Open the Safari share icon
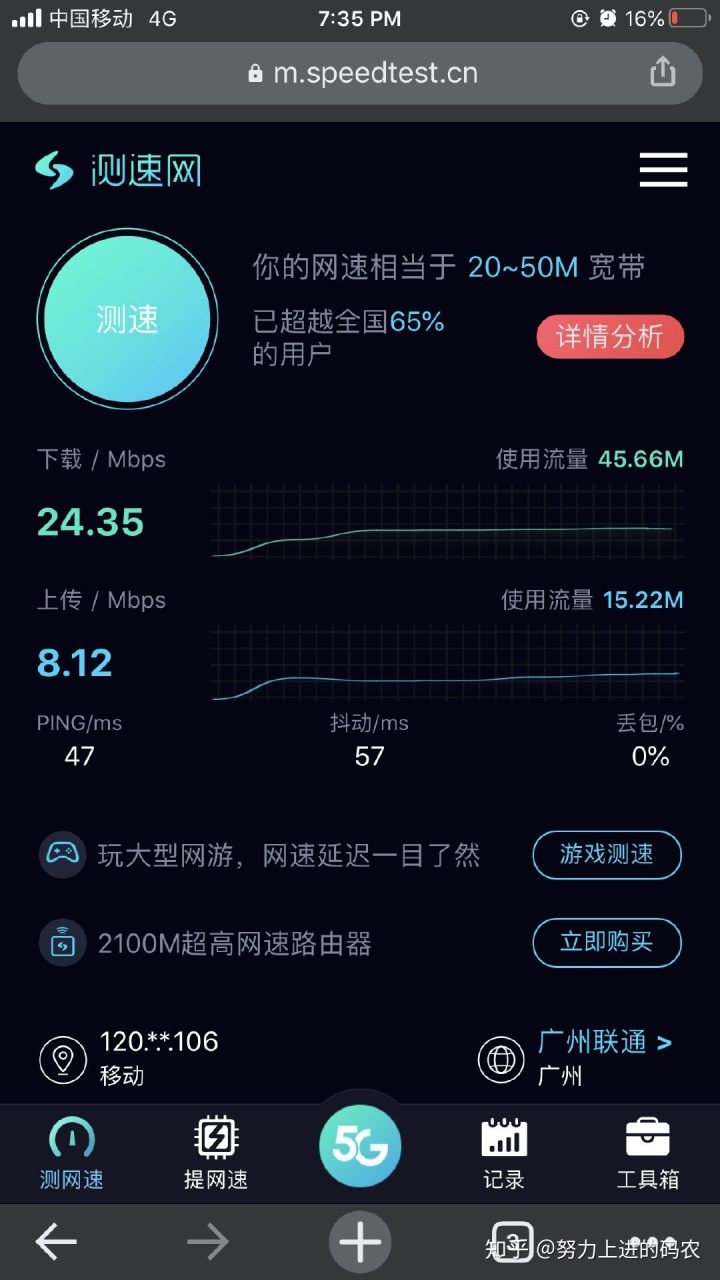This screenshot has height=1280, width=720. pyautogui.click(x=663, y=72)
